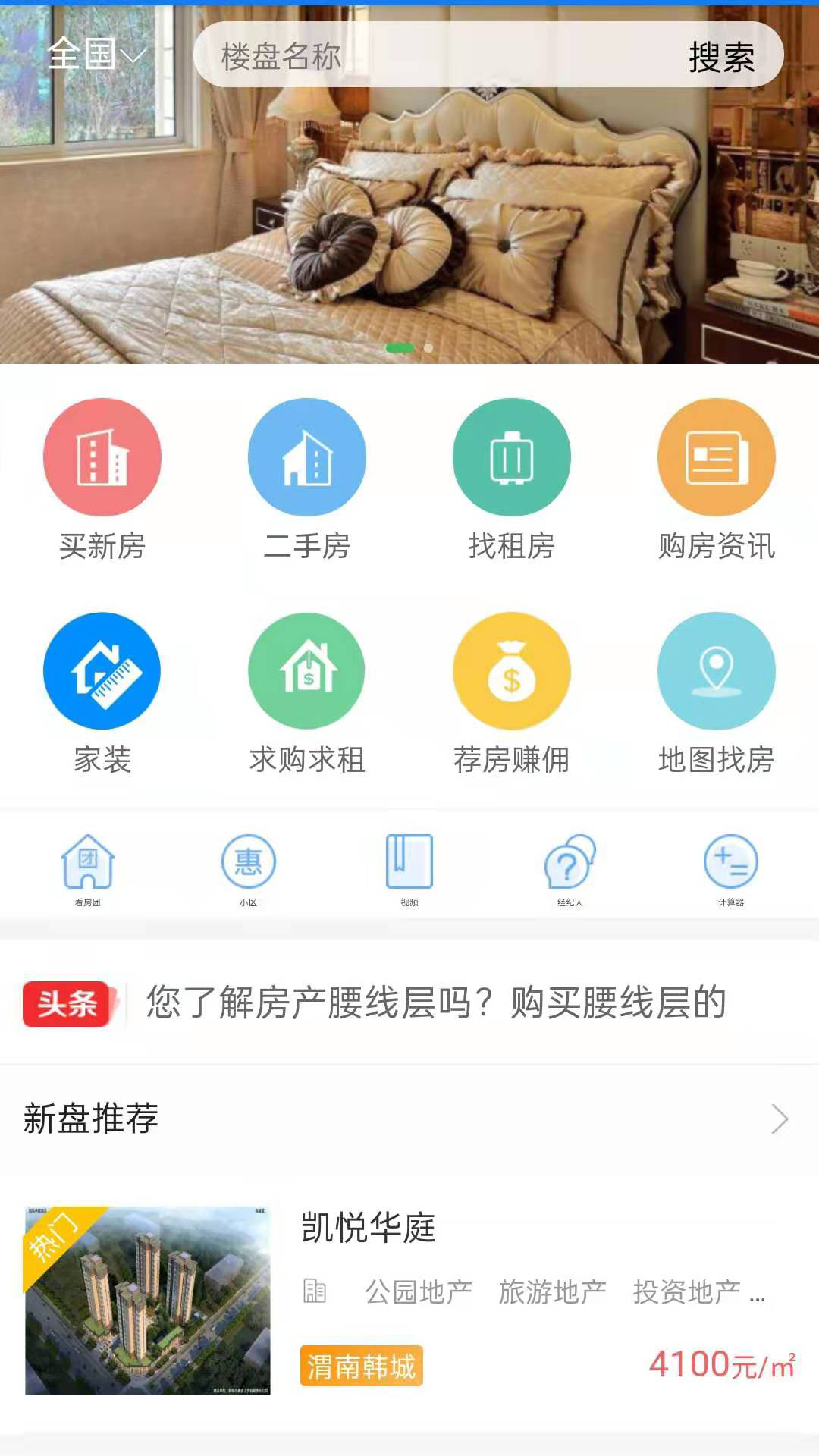Open 视频 section
Viewport: 819px width, 1456px height.
409,868
